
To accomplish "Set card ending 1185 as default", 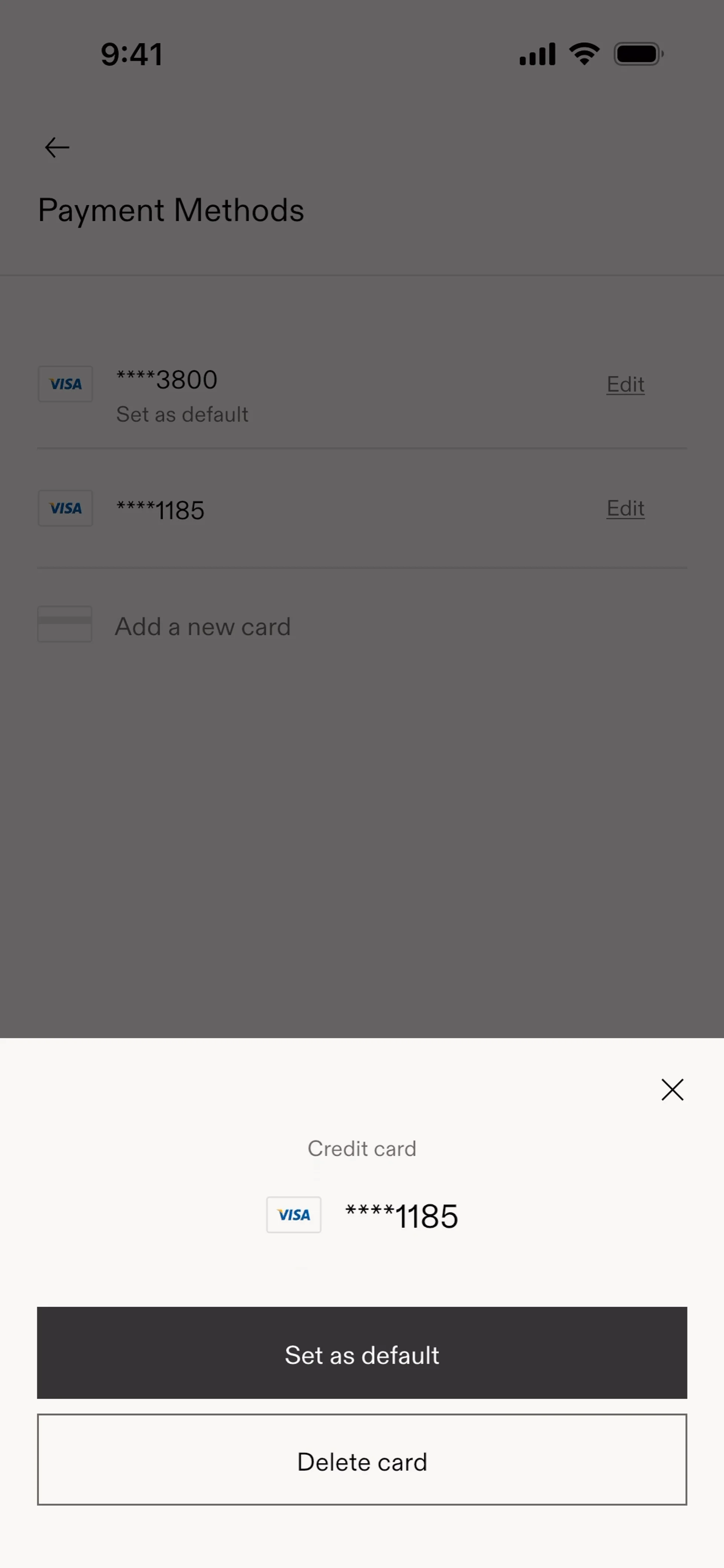I will point(362,1352).
